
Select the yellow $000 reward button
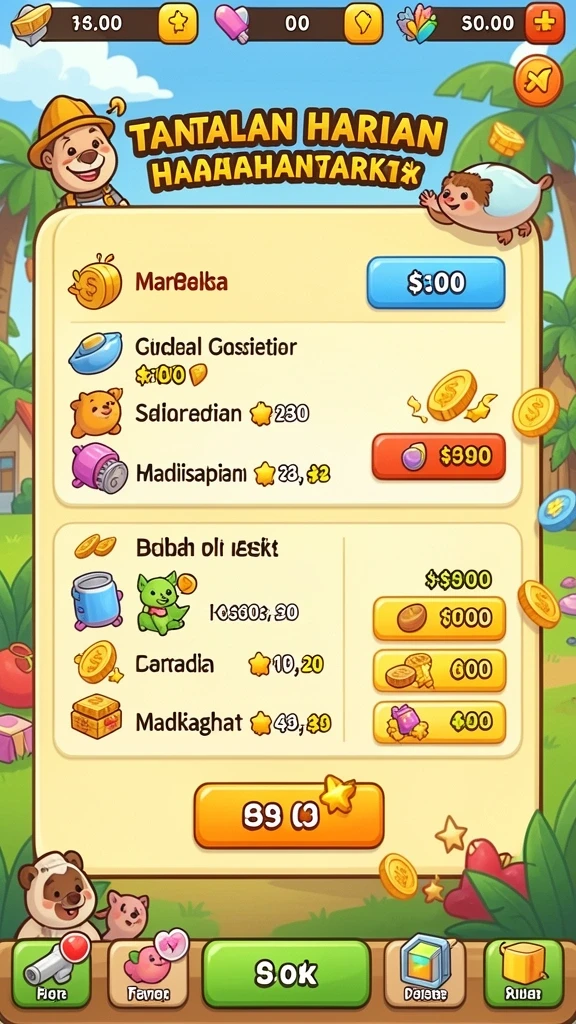(440, 618)
